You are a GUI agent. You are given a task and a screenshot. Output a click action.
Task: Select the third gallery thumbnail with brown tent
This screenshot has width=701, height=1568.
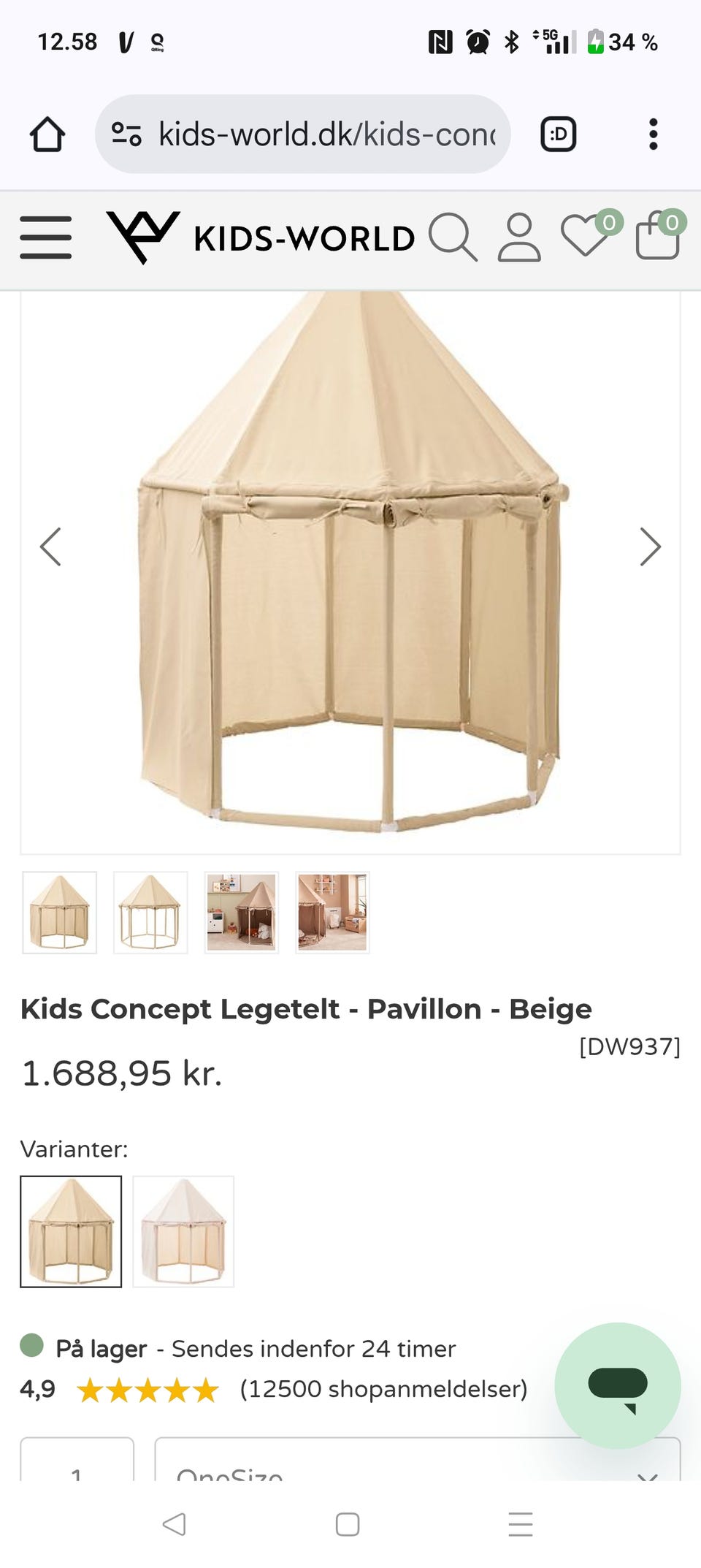(242, 912)
